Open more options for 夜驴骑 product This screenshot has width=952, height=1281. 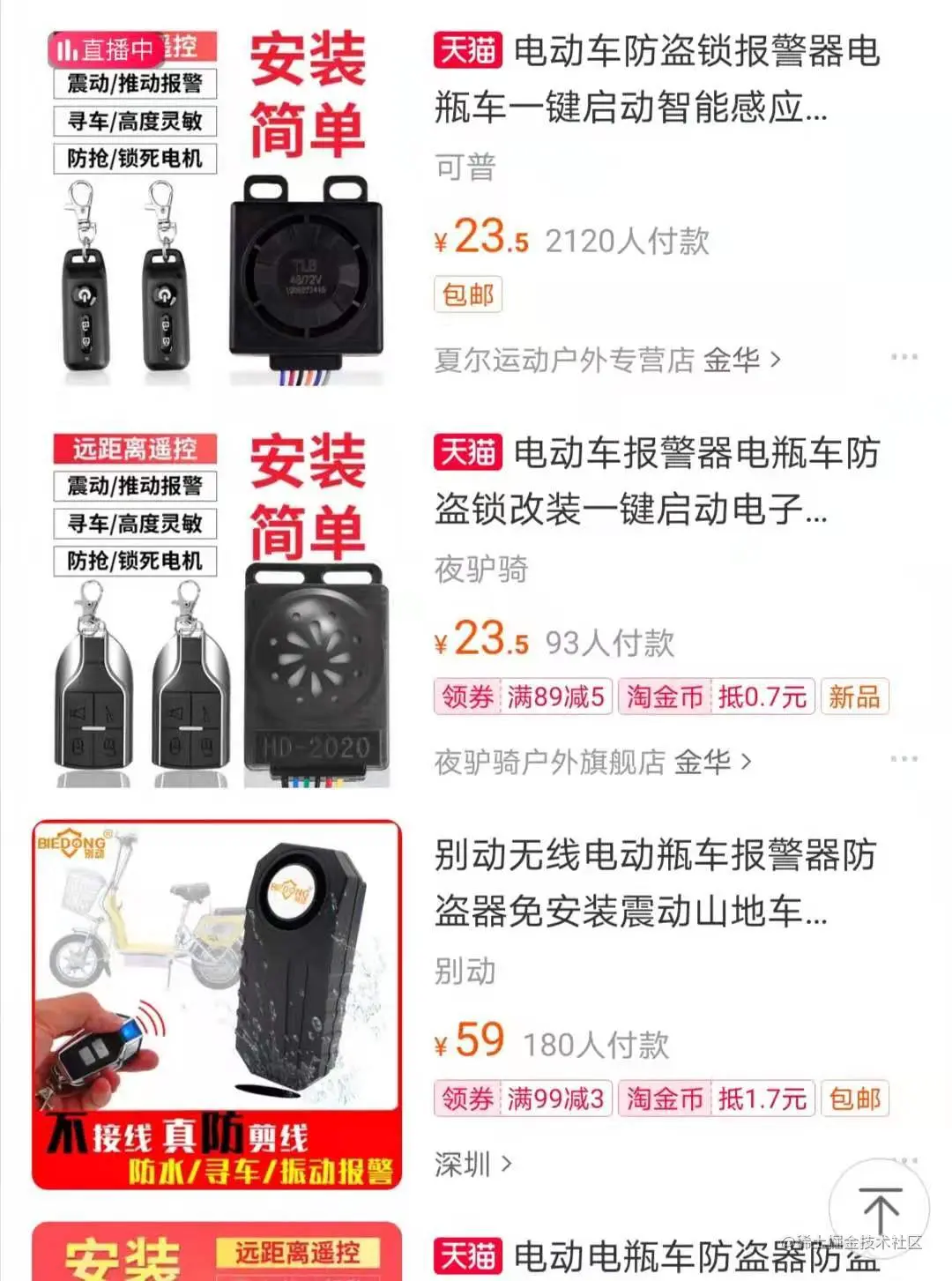(904, 759)
